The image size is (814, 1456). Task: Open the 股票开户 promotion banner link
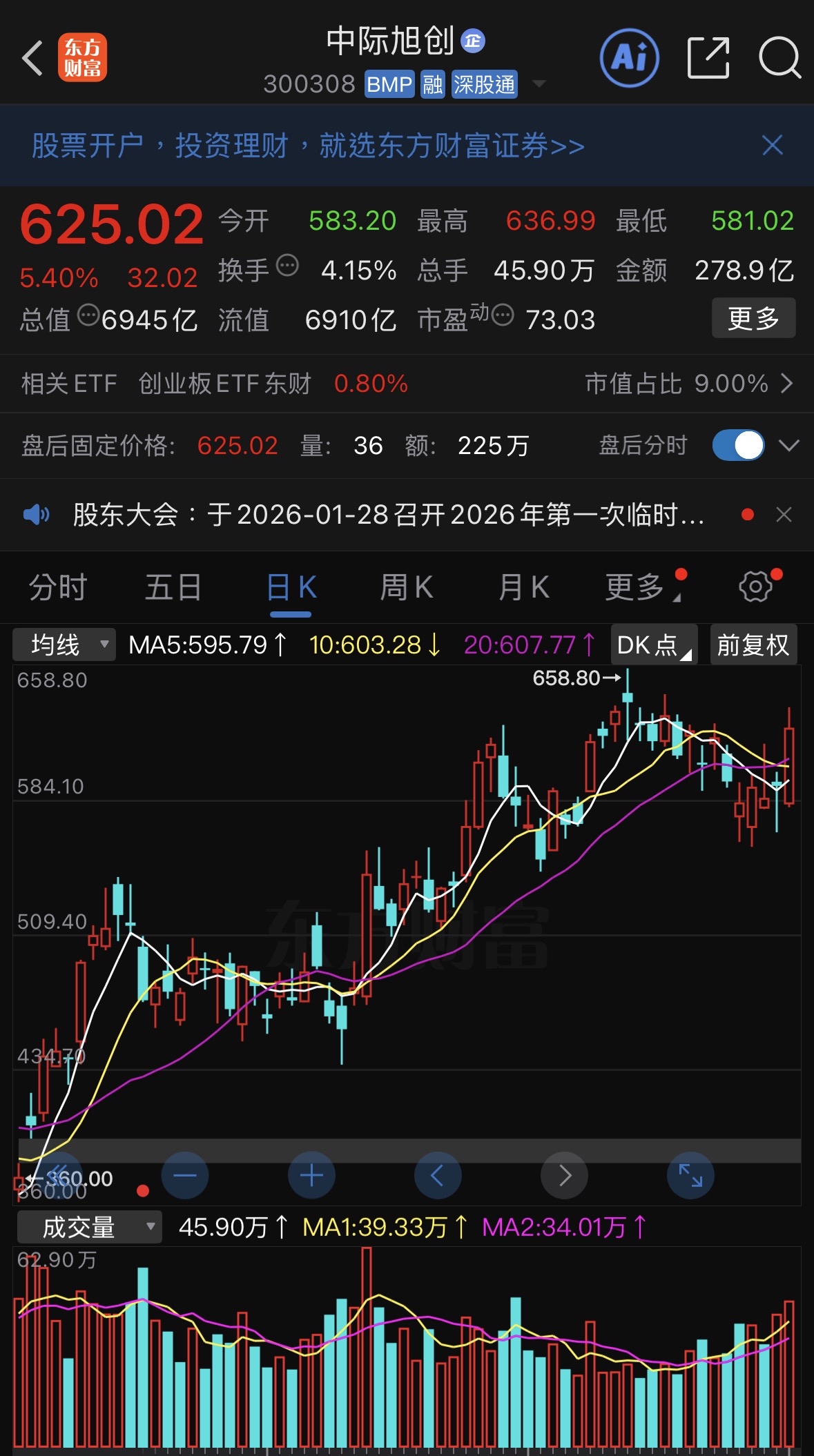[308, 146]
